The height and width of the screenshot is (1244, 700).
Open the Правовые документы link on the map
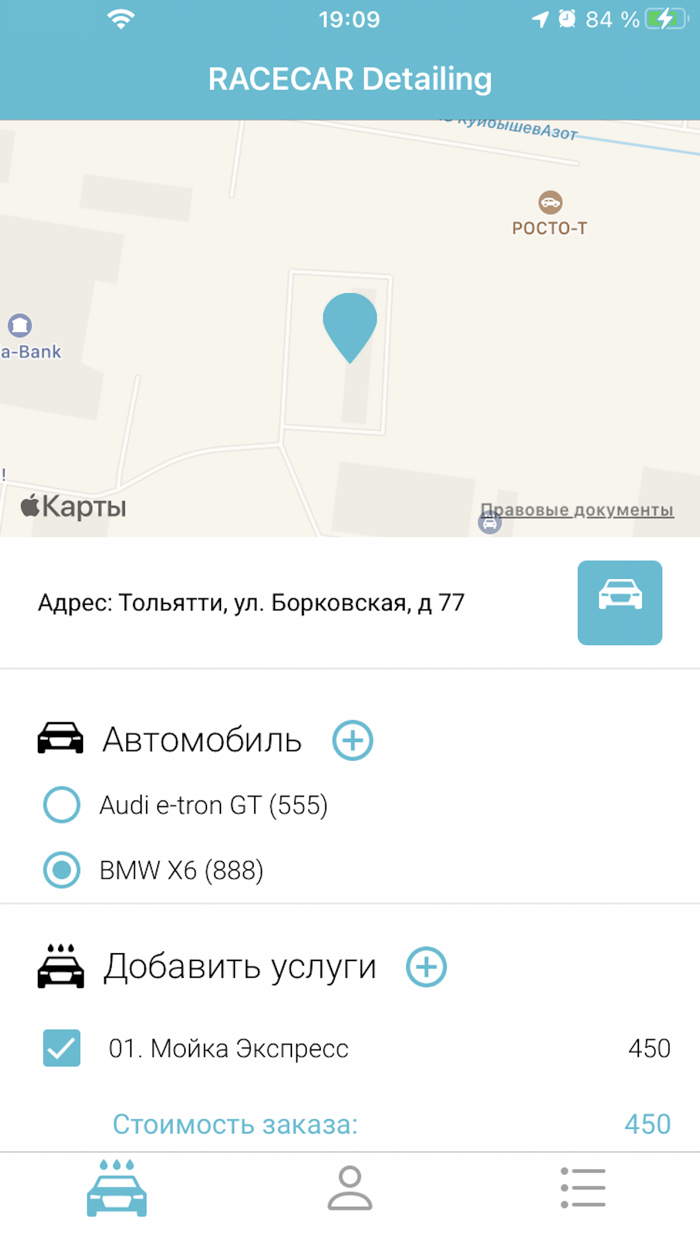point(577,510)
